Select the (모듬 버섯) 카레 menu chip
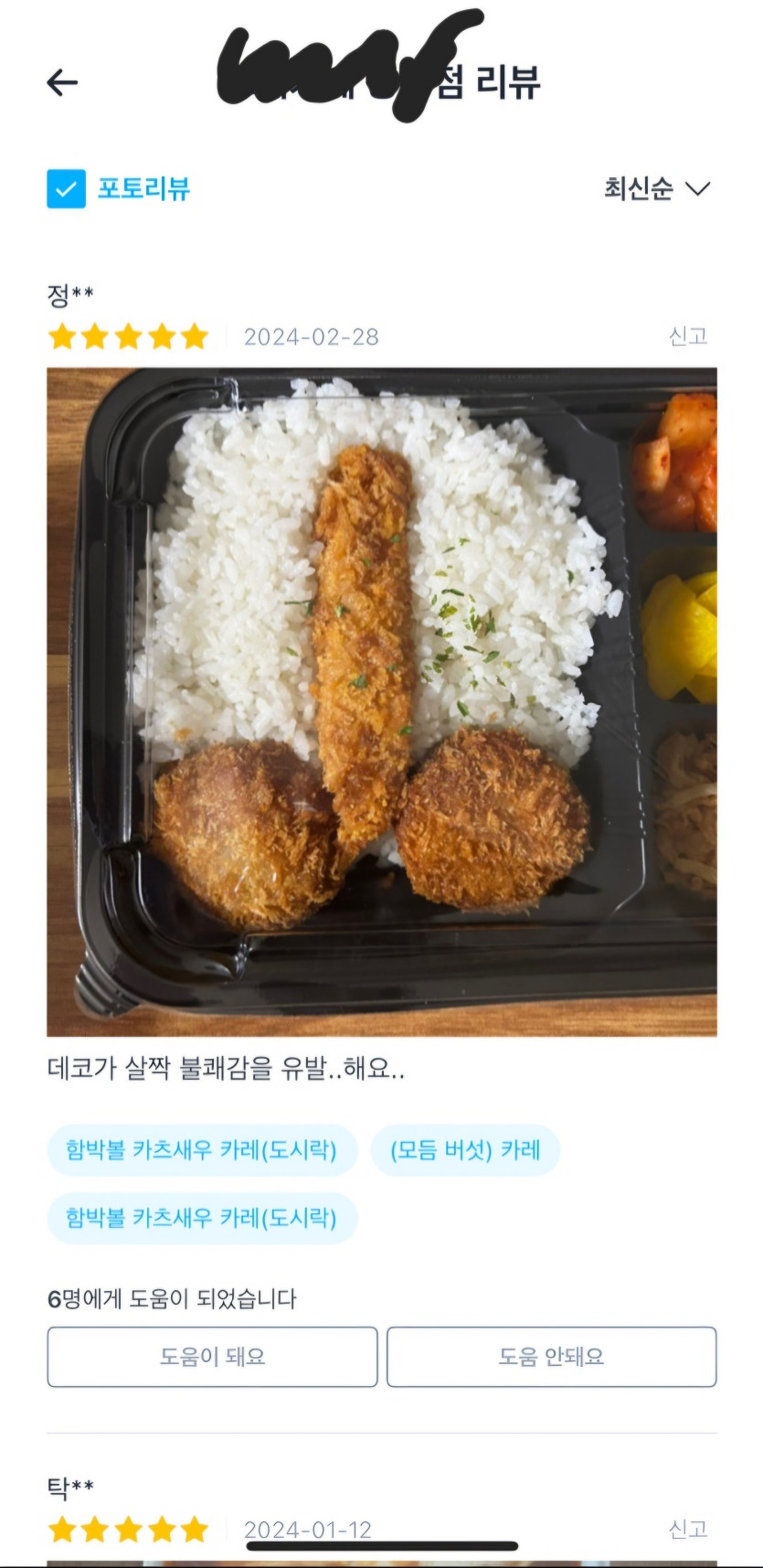Image resolution: width=763 pixels, height=1568 pixels. click(x=465, y=1149)
